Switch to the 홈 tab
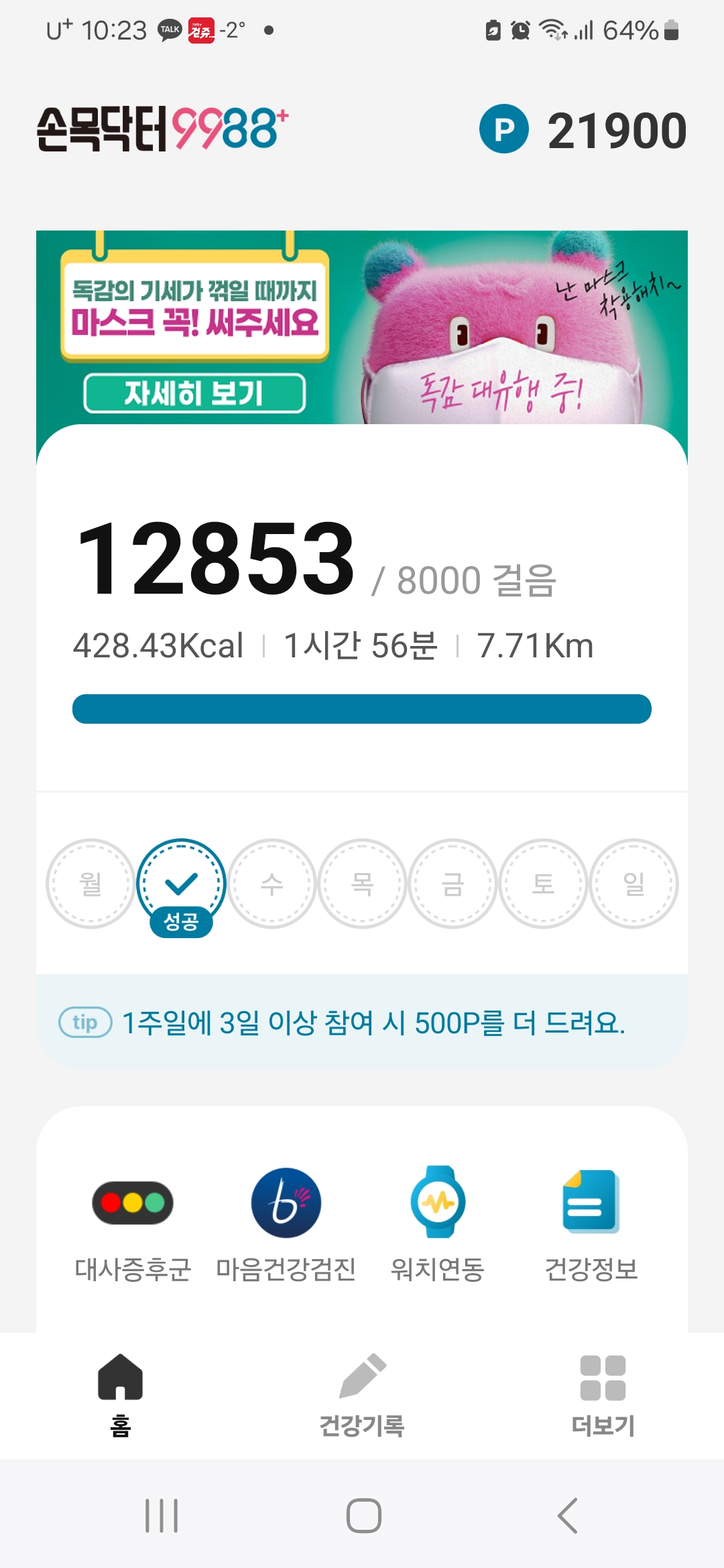The width and height of the screenshot is (724, 1568). click(121, 1395)
